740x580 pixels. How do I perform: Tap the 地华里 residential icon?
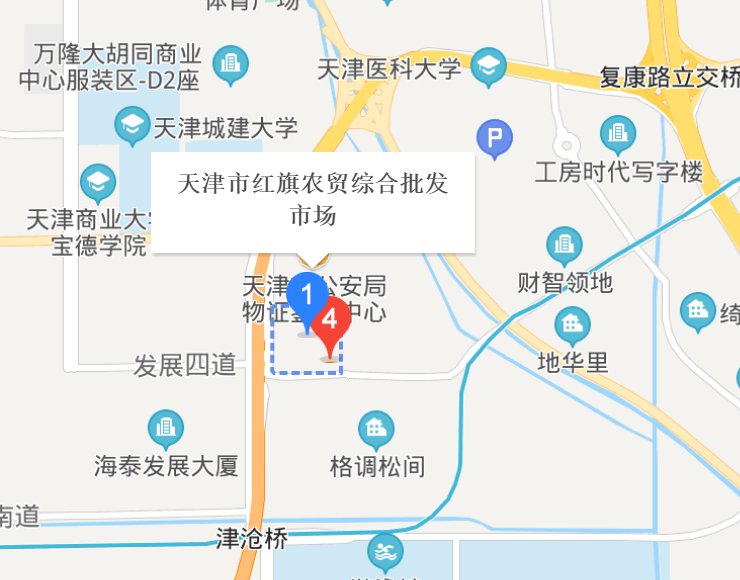572,325
